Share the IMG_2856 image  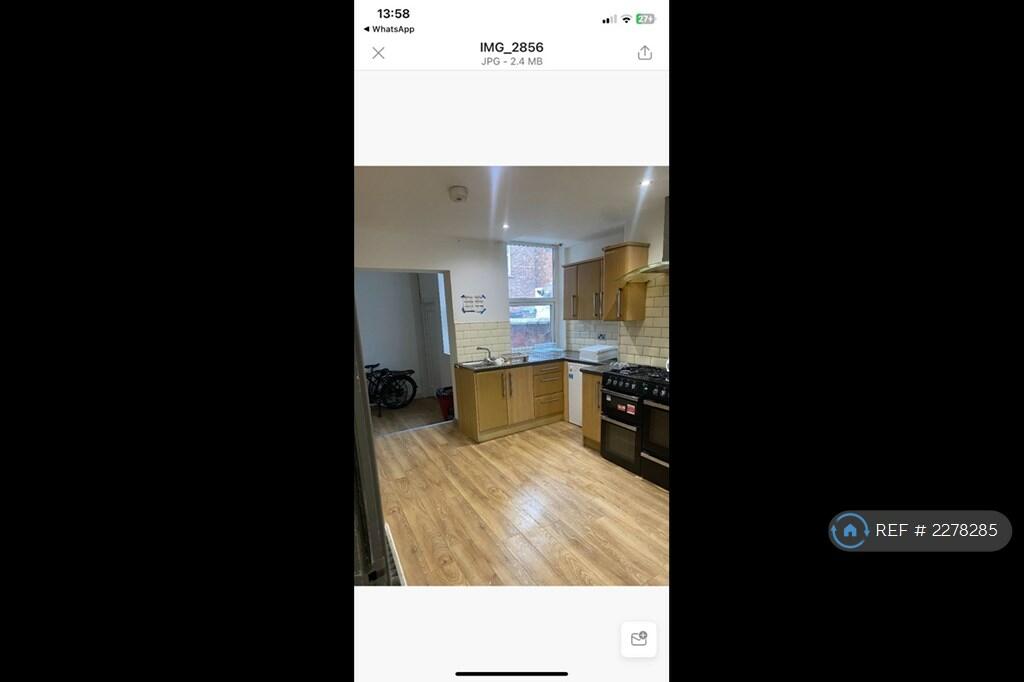[x=645, y=53]
